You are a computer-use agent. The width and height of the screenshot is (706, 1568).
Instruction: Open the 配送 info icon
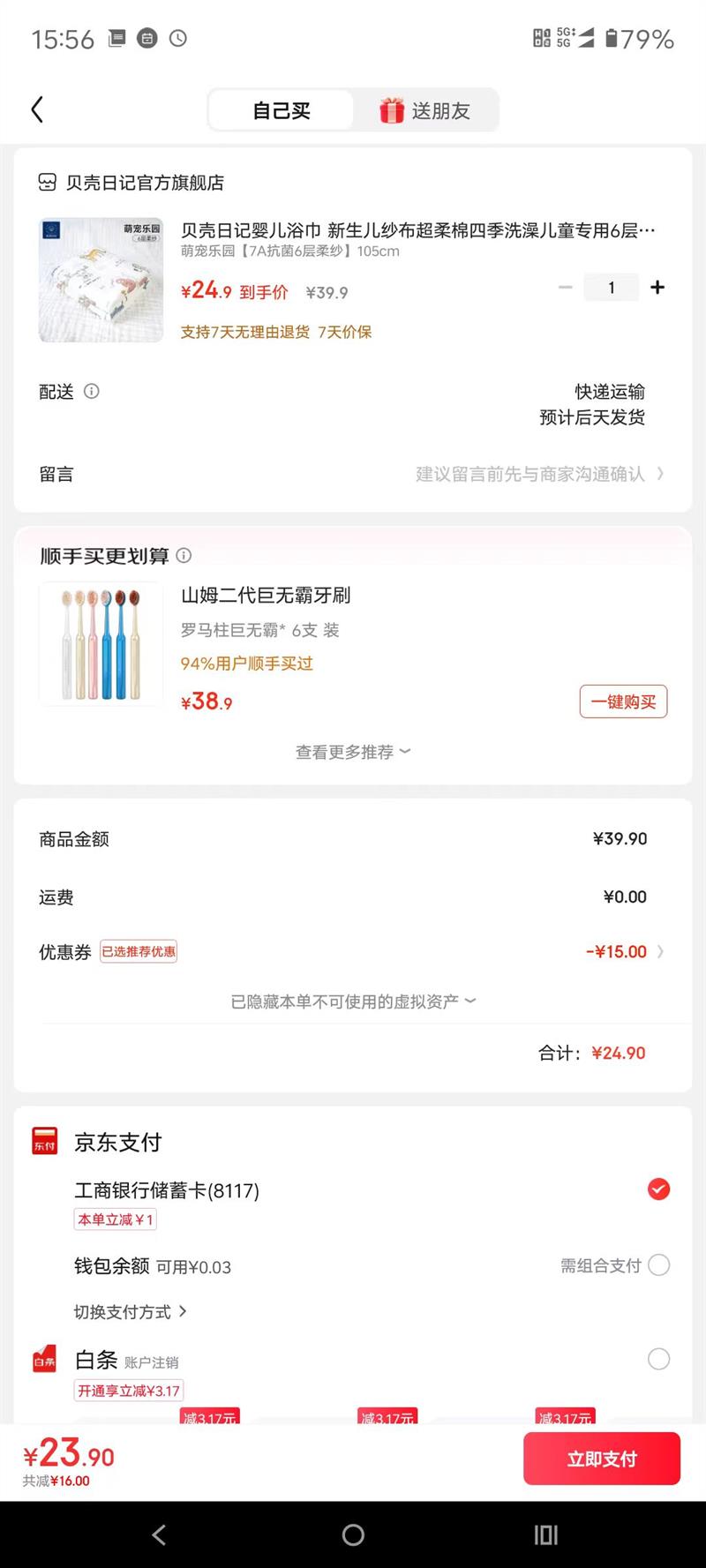[x=92, y=391]
